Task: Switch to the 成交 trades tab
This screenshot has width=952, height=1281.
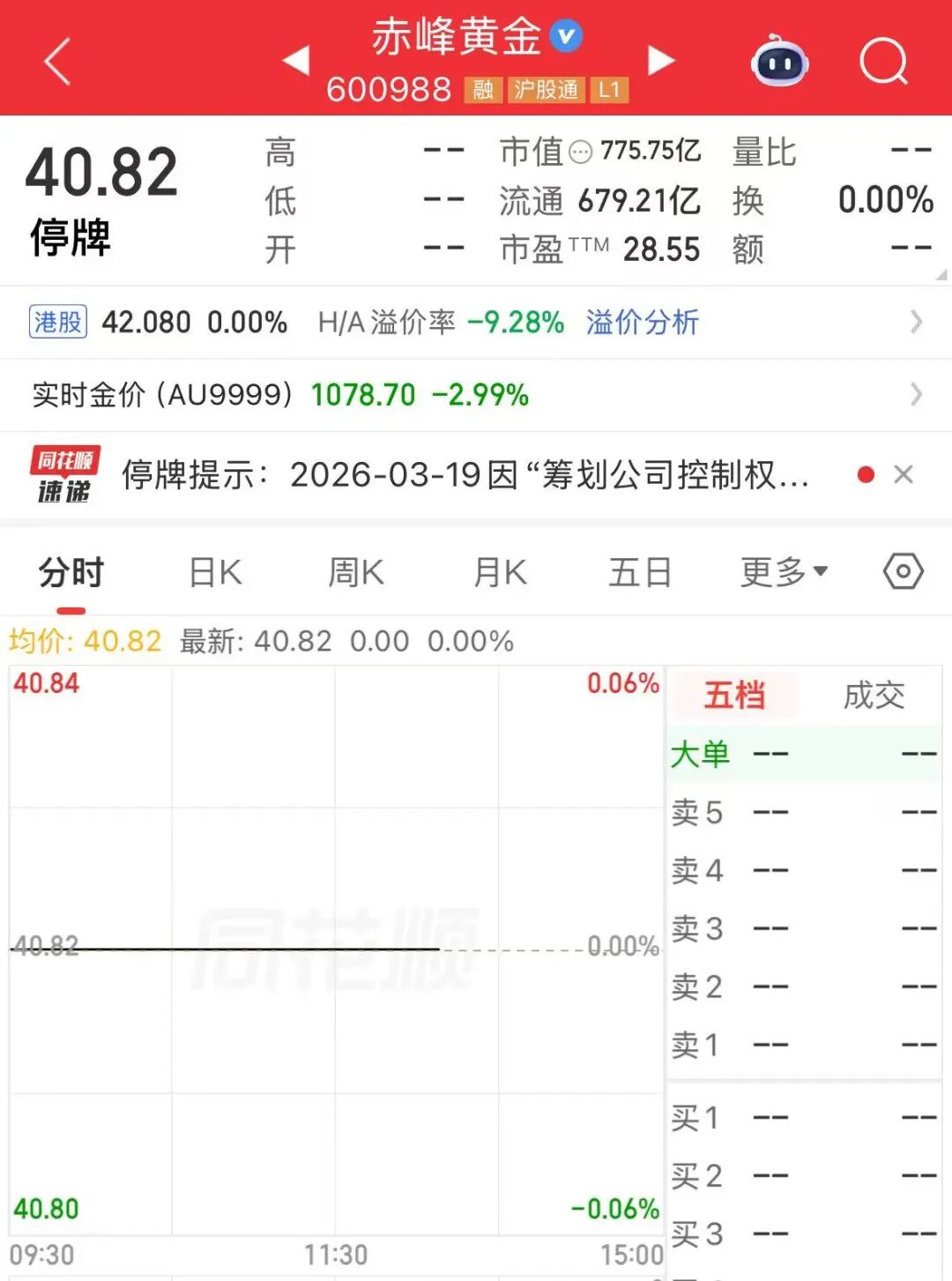Action: pyautogui.click(x=874, y=696)
